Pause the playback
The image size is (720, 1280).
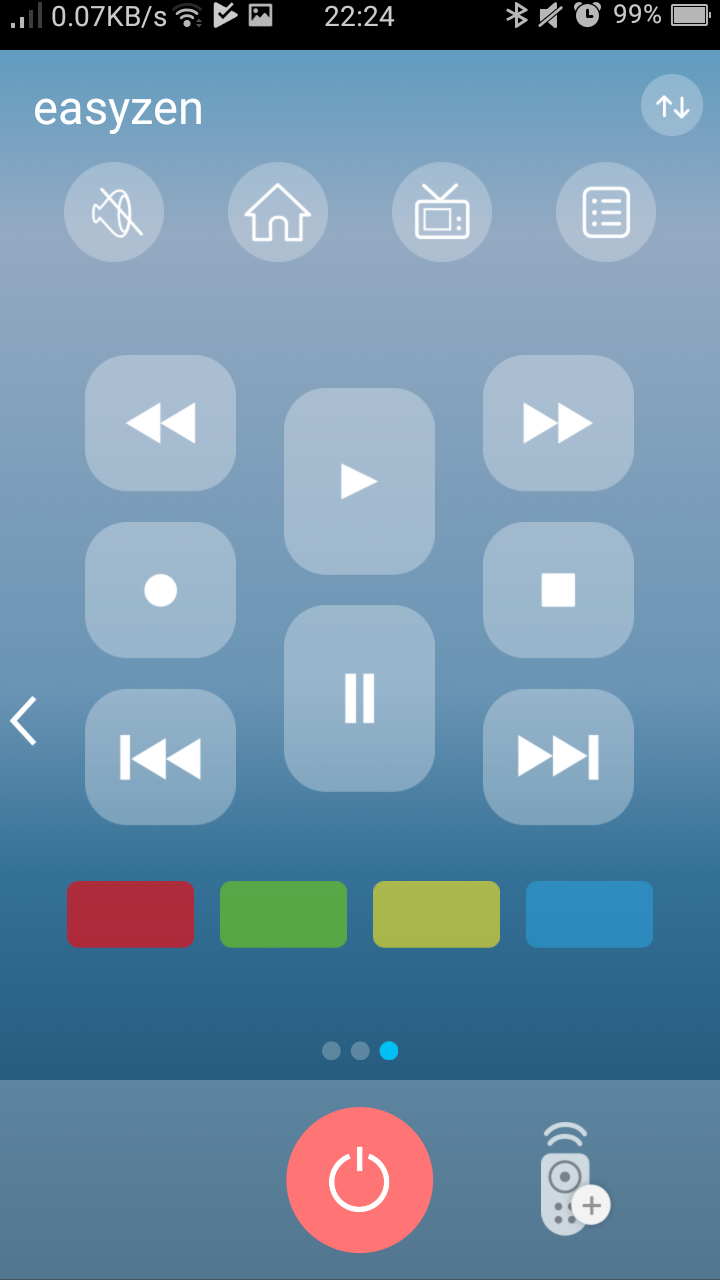coord(359,698)
